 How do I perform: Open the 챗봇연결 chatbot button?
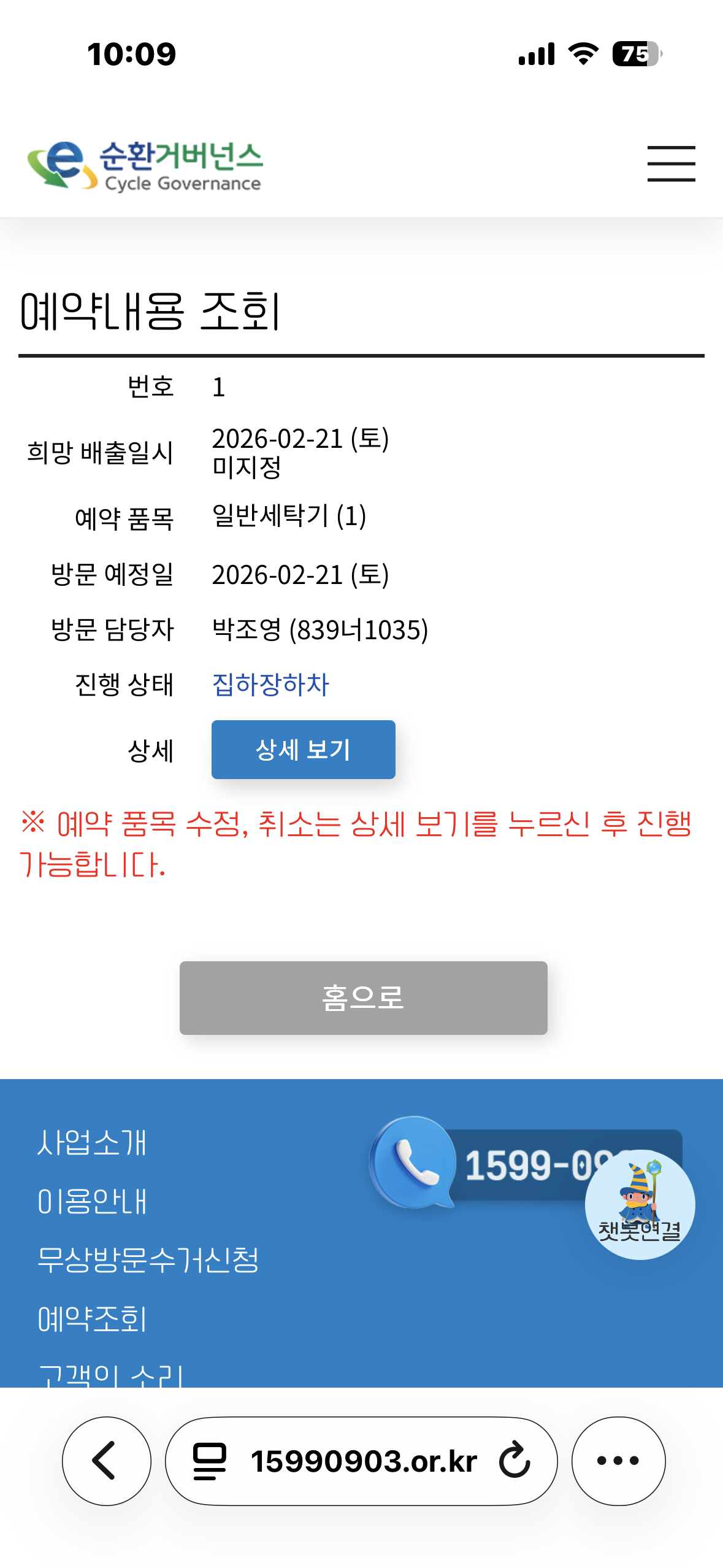640,1204
